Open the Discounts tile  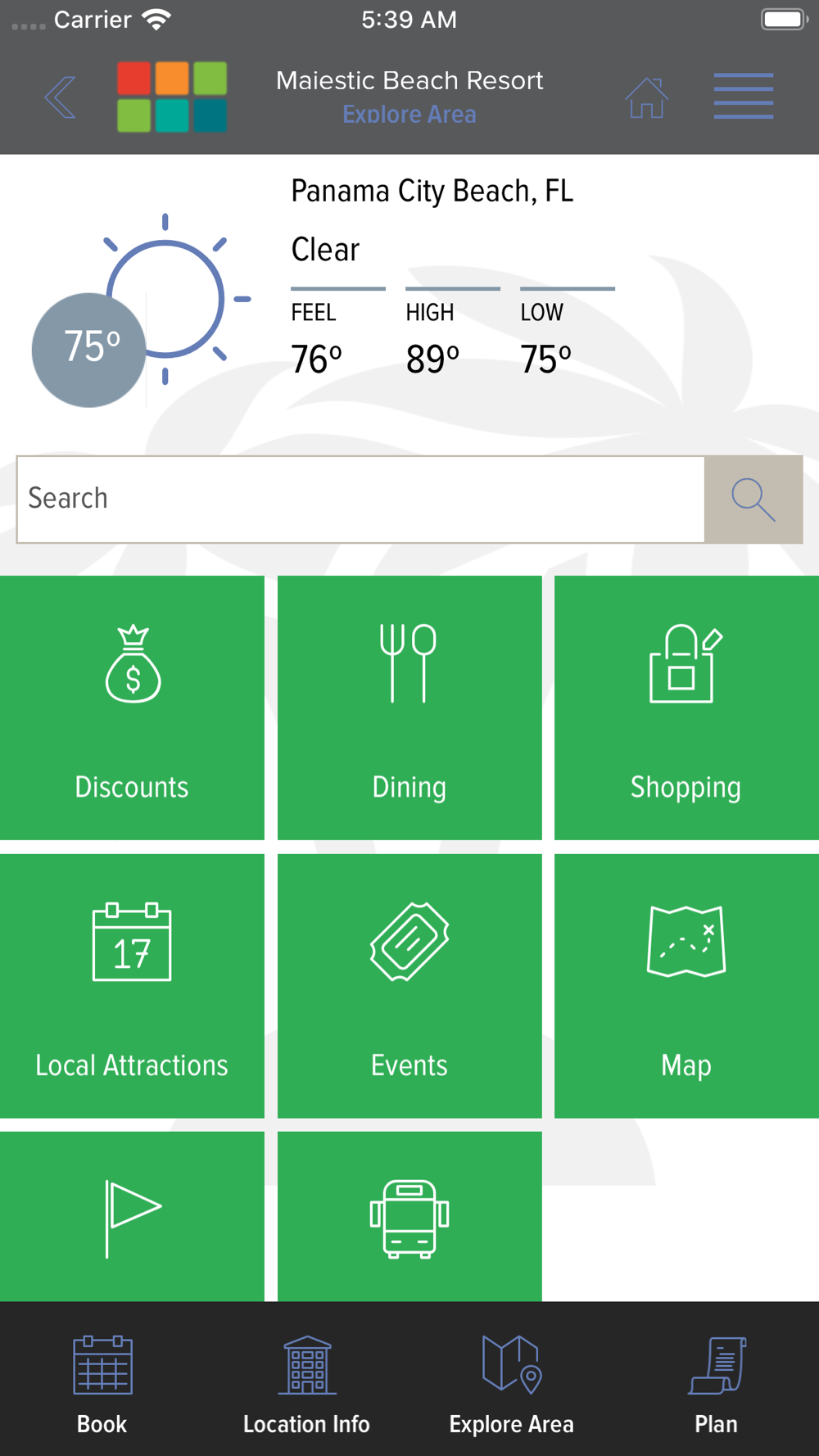[132, 708]
